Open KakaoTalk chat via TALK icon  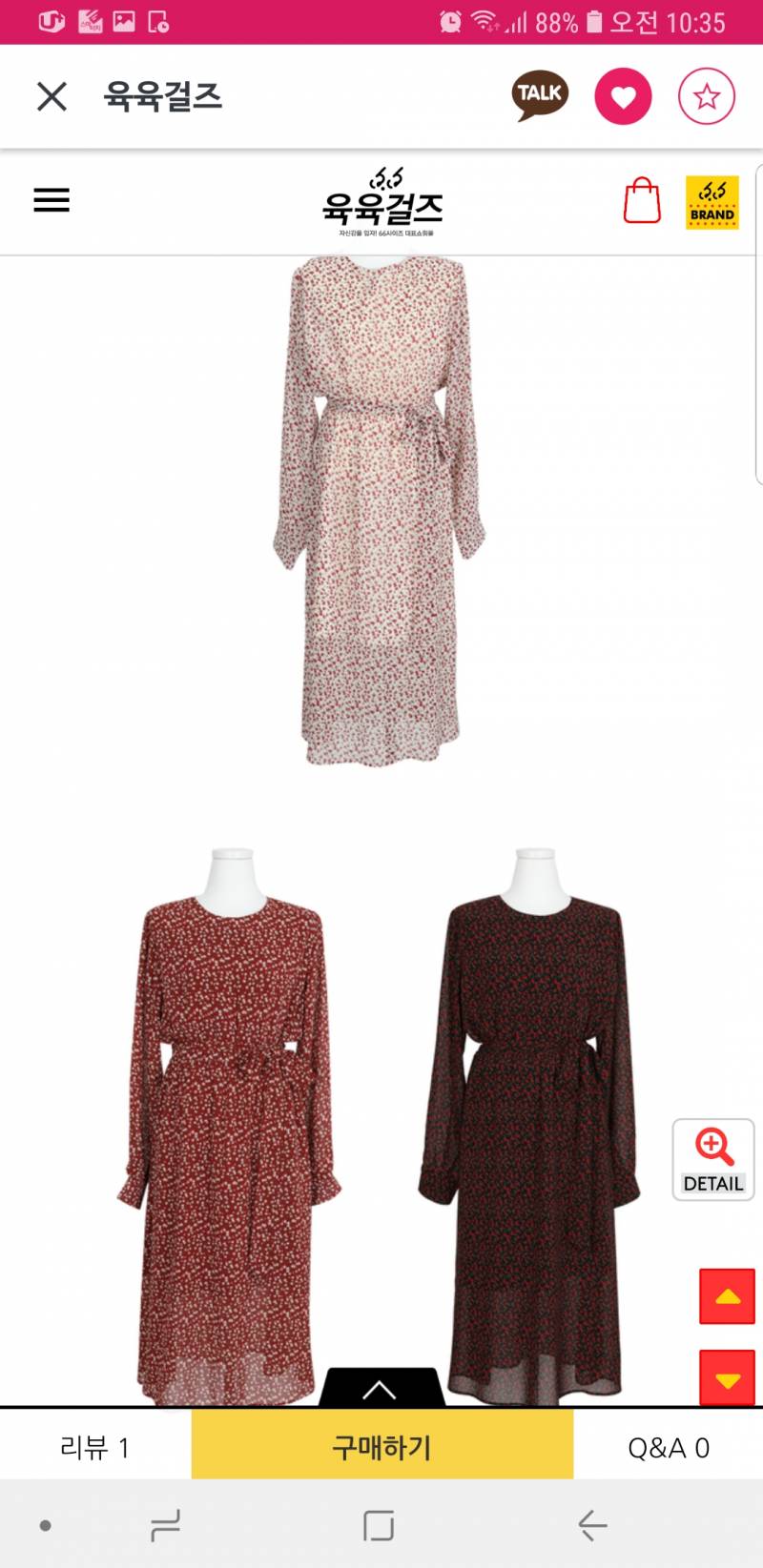click(540, 95)
